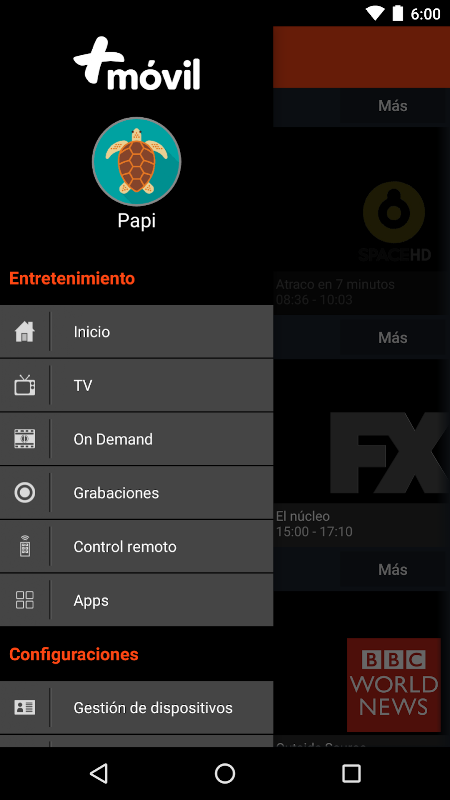Go to the TV section
The width and height of the screenshot is (450, 800).
pos(136,385)
